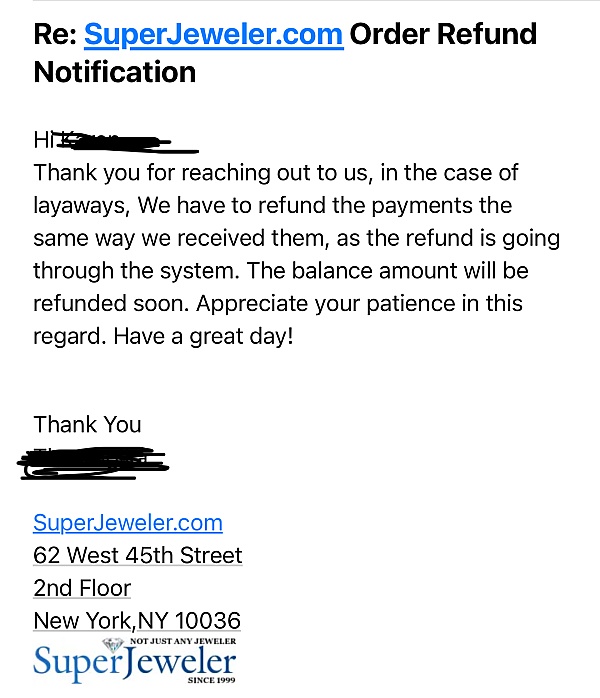Viewport: 600px width, 698px height.
Task: Open SuperJeweler.com link in the subject line
Action: tap(213, 34)
